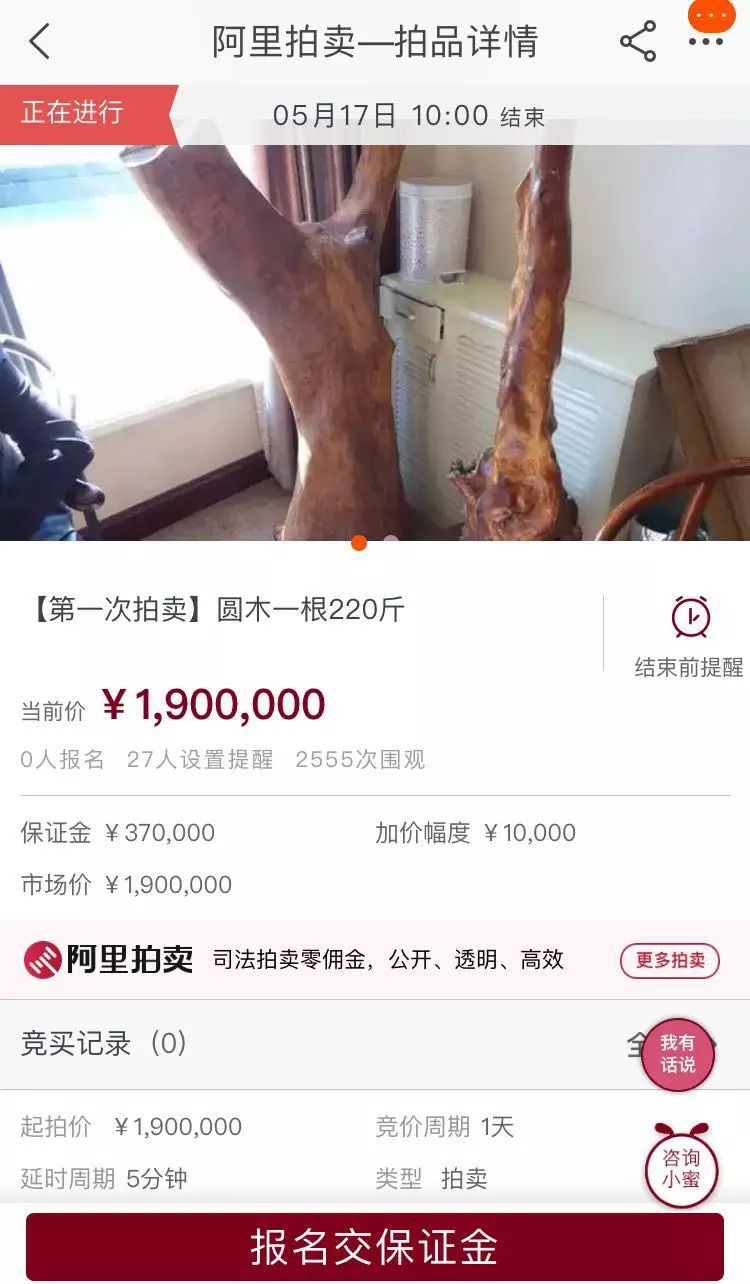Set the 结束前提醒 reminder

(690, 637)
